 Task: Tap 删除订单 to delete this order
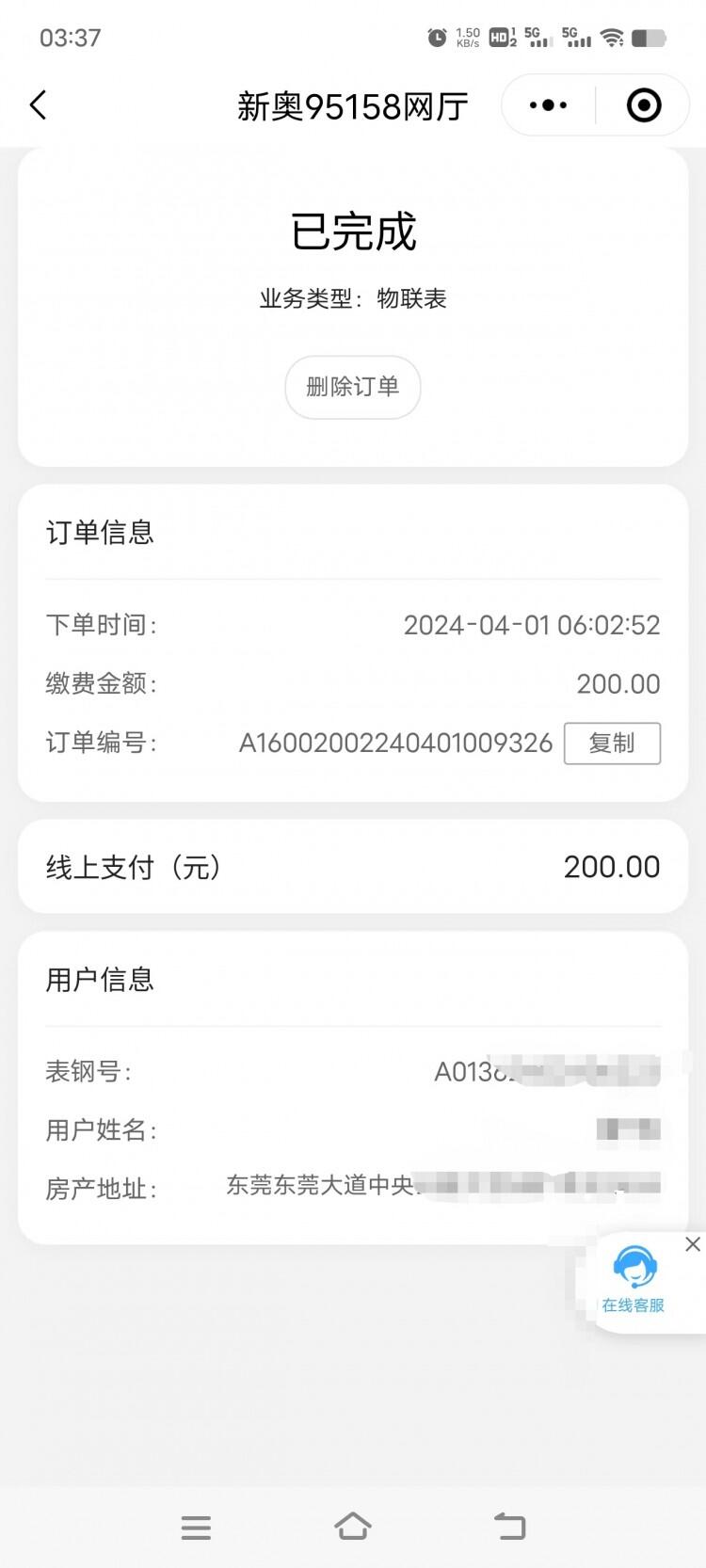(353, 387)
